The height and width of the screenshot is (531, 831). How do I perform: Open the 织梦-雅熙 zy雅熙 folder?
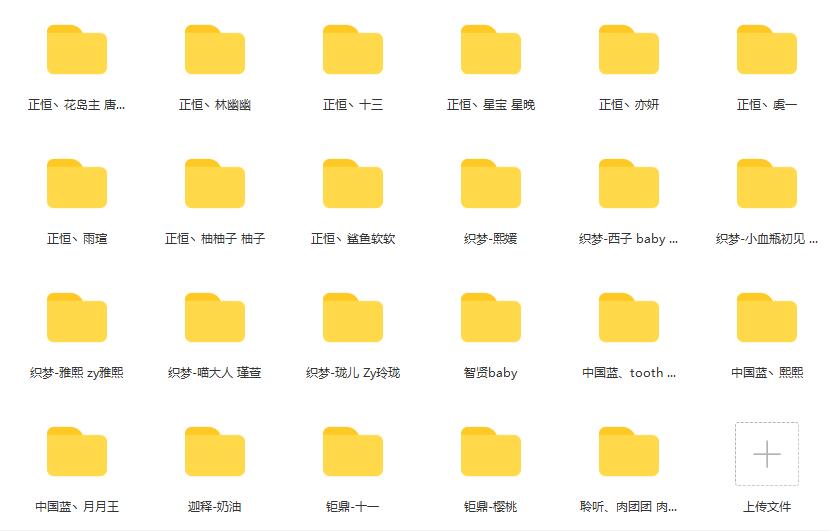pyautogui.click(x=77, y=319)
